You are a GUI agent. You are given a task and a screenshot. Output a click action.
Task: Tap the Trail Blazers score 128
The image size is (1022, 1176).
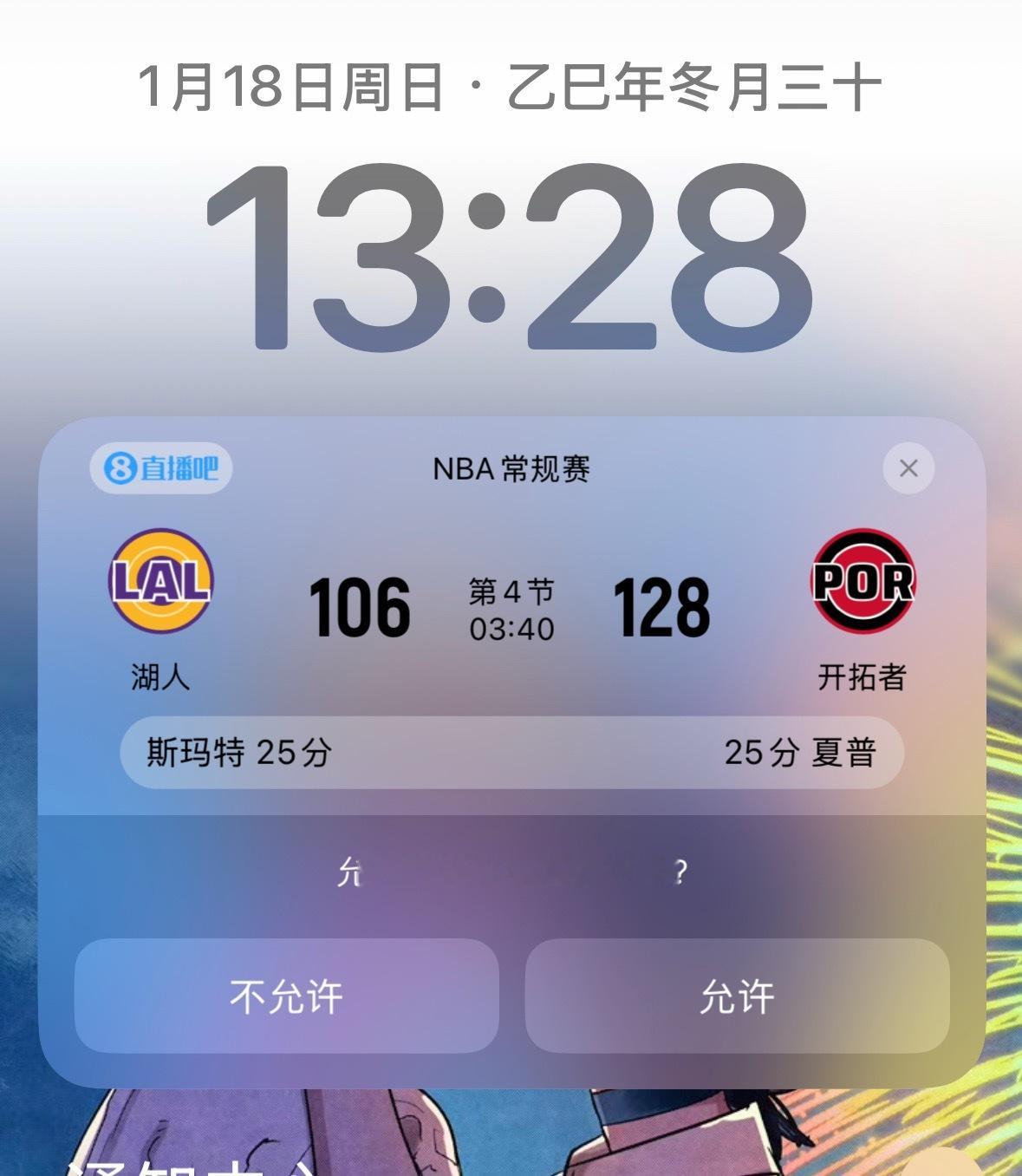point(661,607)
